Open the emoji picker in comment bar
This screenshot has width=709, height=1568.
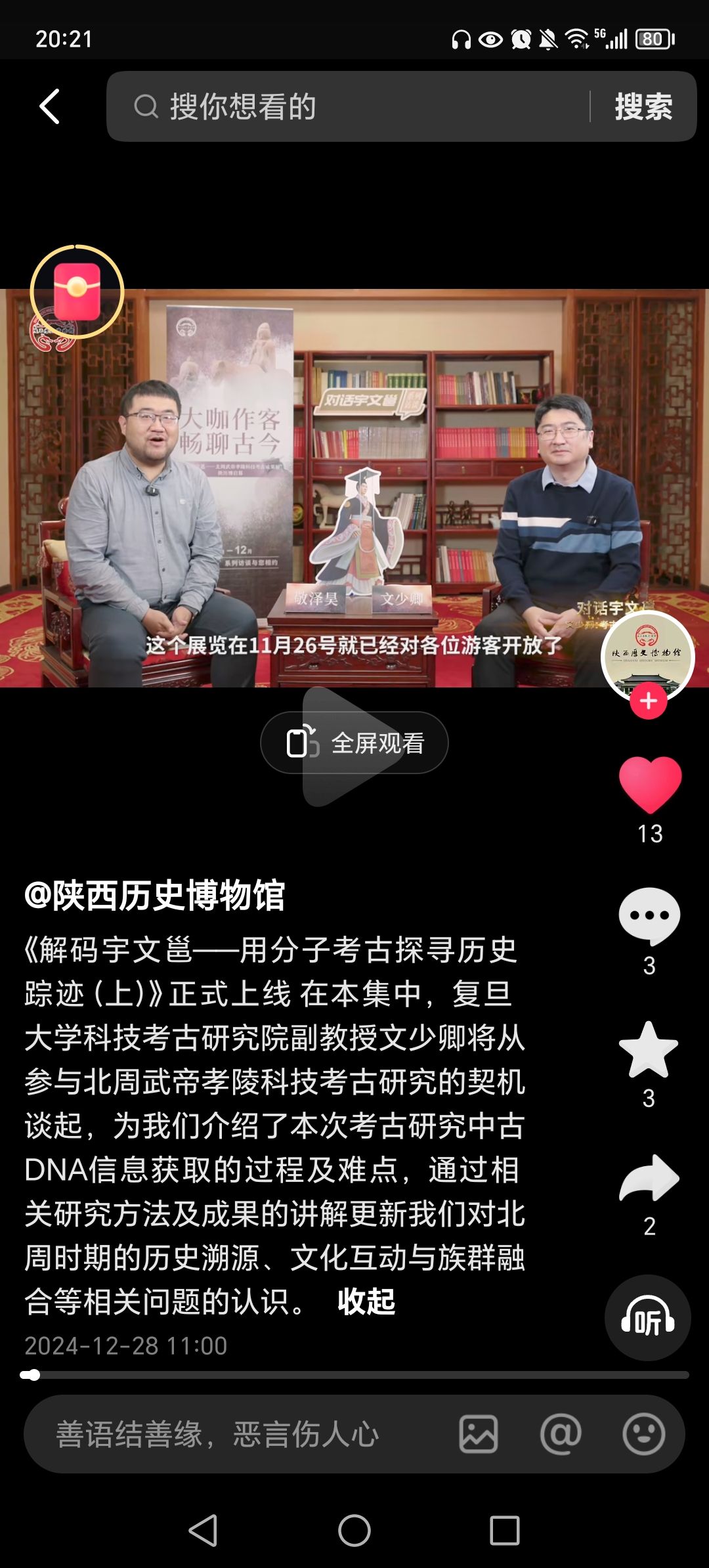pos(643,1434)
